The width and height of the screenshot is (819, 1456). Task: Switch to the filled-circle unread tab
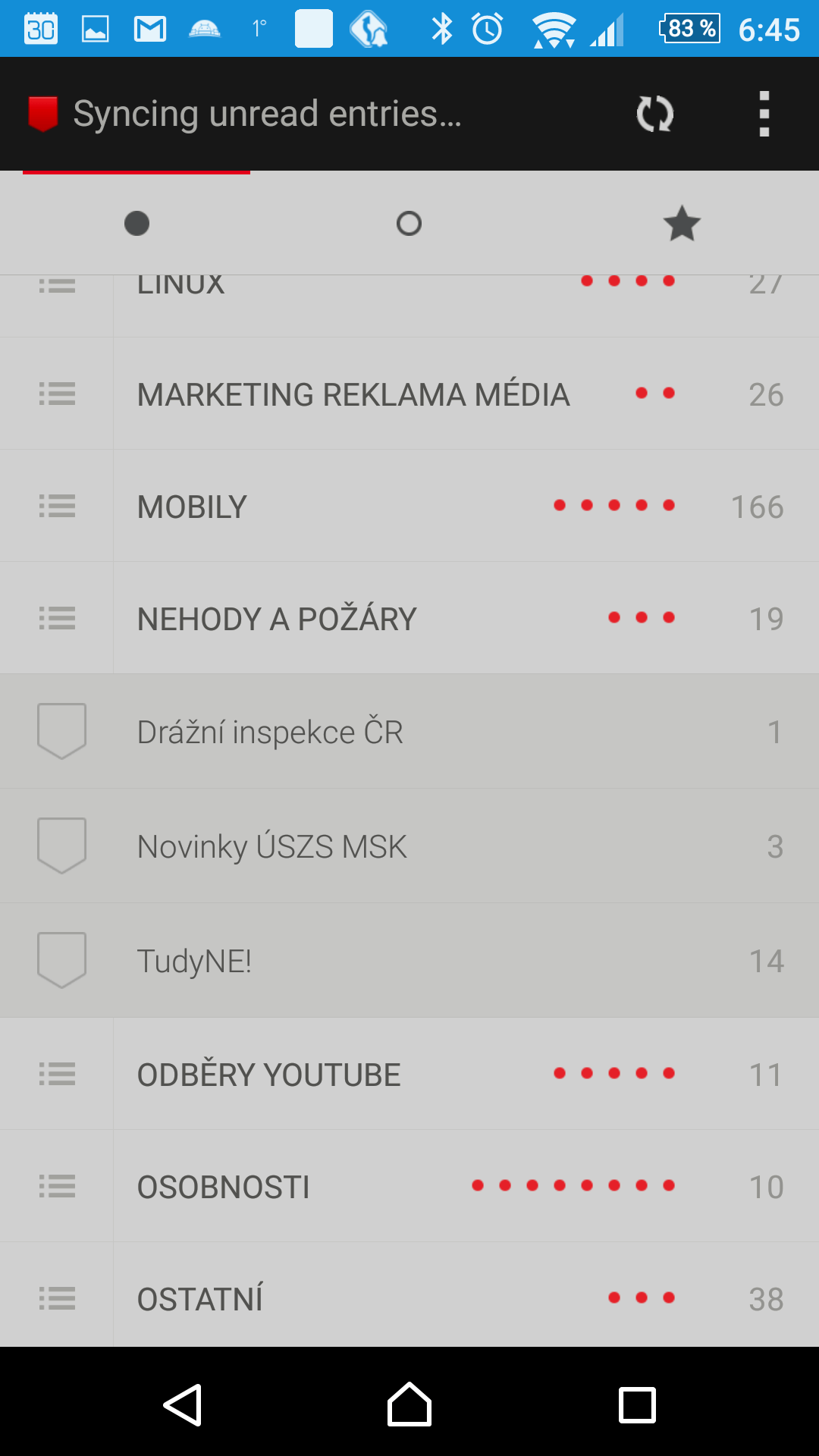point(136,224)
